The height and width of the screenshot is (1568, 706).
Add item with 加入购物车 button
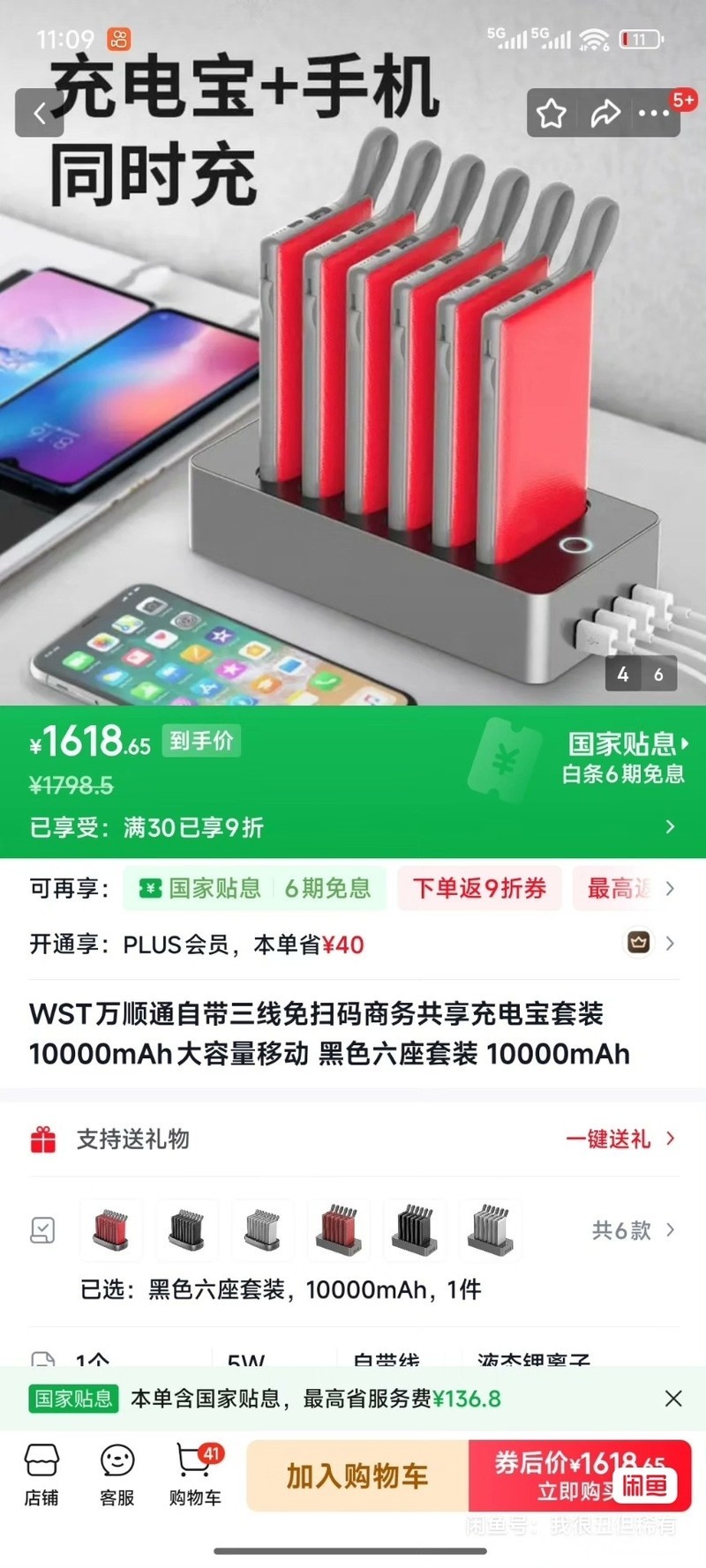pos(357,1476)
